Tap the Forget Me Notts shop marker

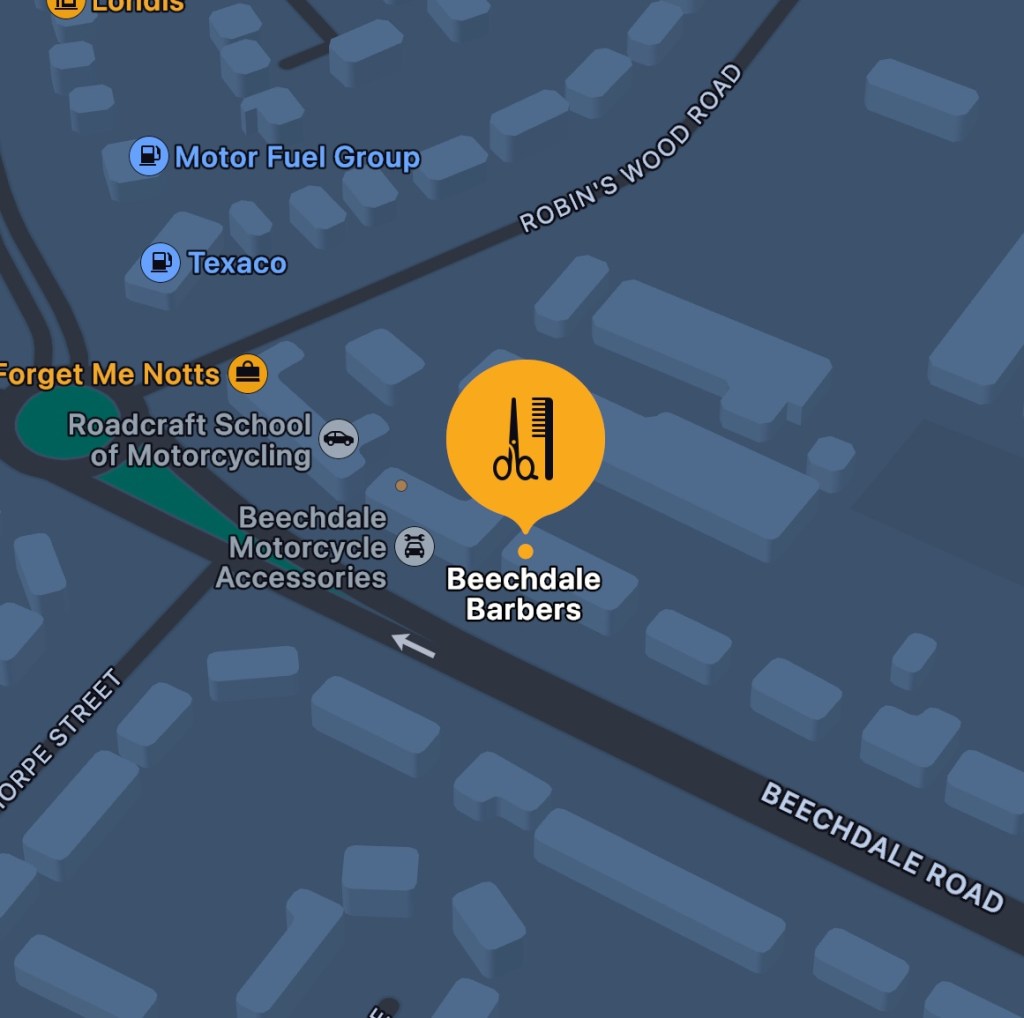tap(247, 374)
